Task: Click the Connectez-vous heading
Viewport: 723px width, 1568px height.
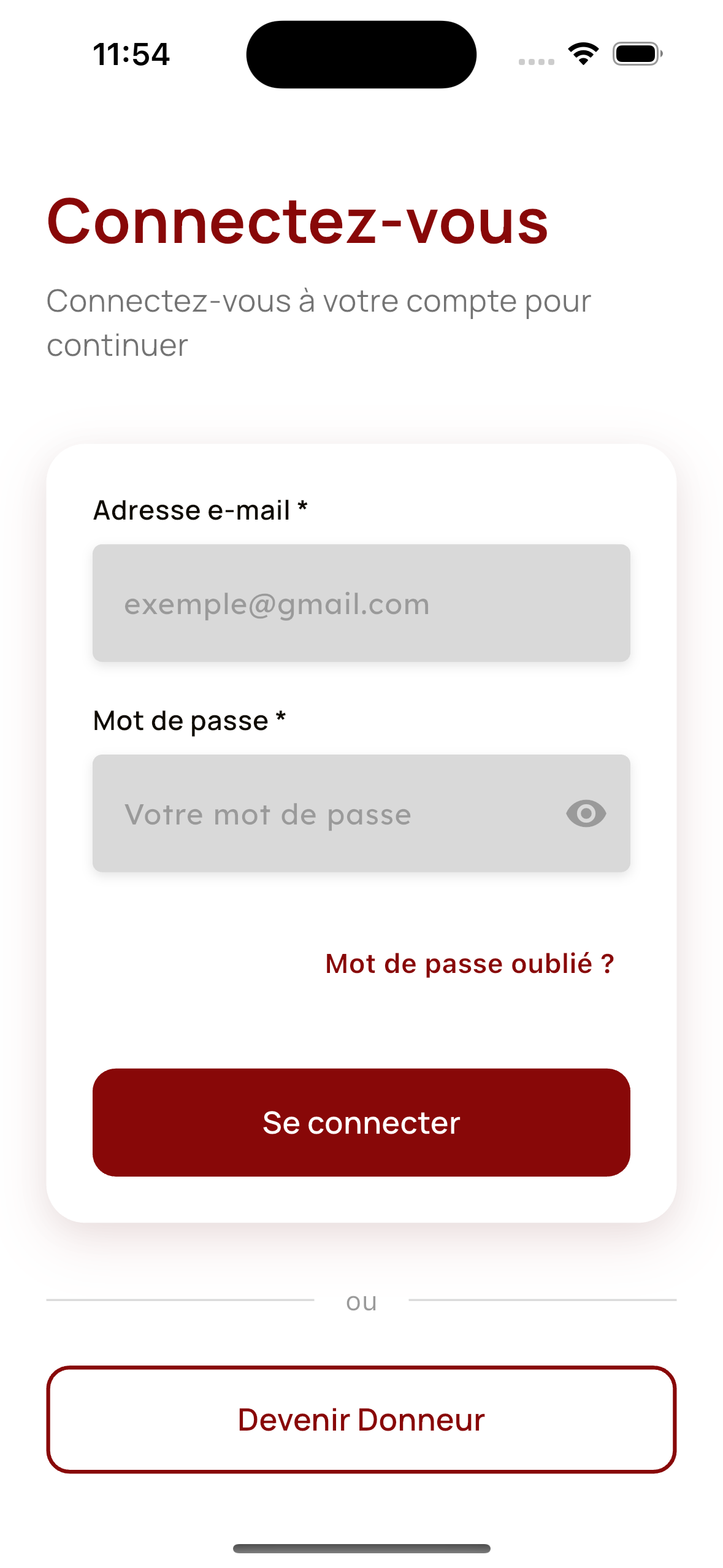Action: pos(299,224)
